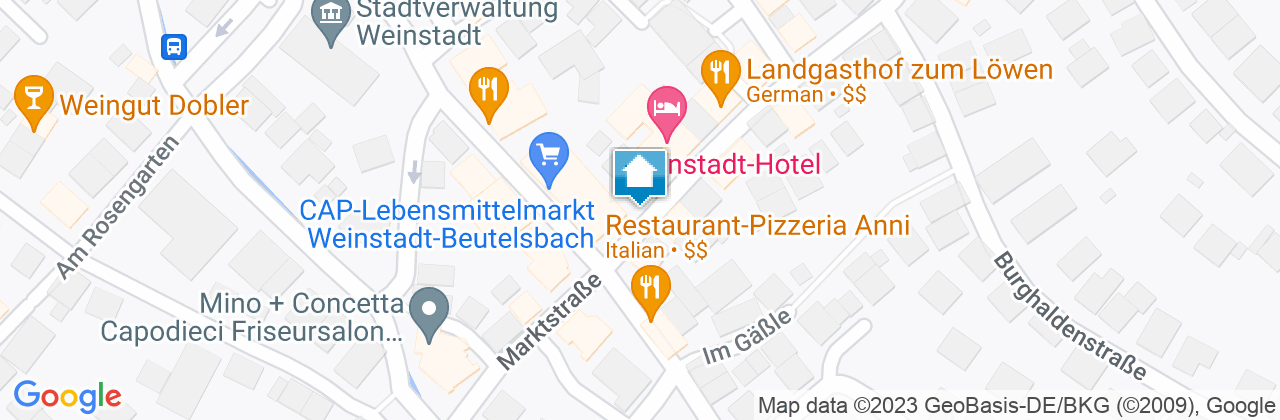
Task: Open the CAP-Lebensmittelmarkt shopping cart pin
Action: [547, 157]
